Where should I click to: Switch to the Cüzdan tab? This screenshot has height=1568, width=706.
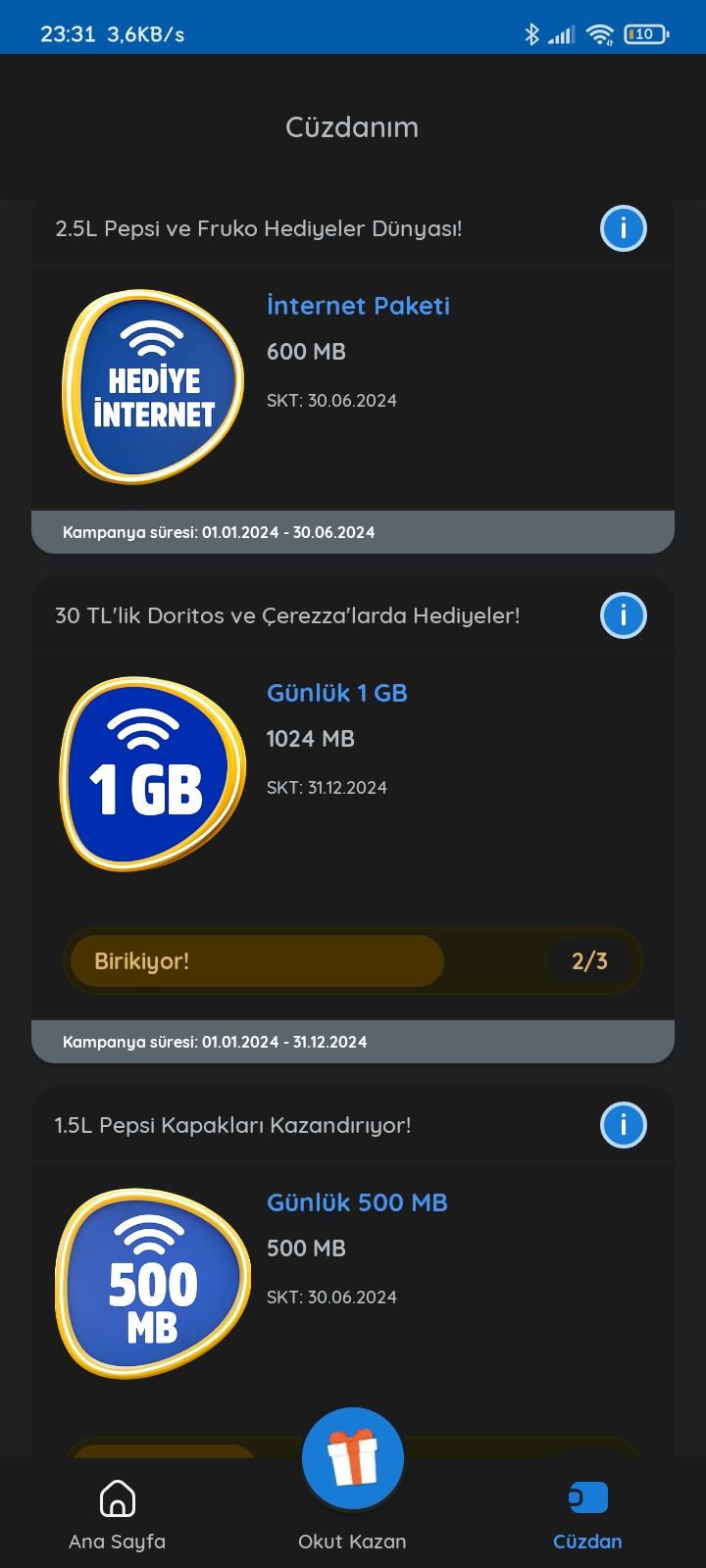[586, 1514]
